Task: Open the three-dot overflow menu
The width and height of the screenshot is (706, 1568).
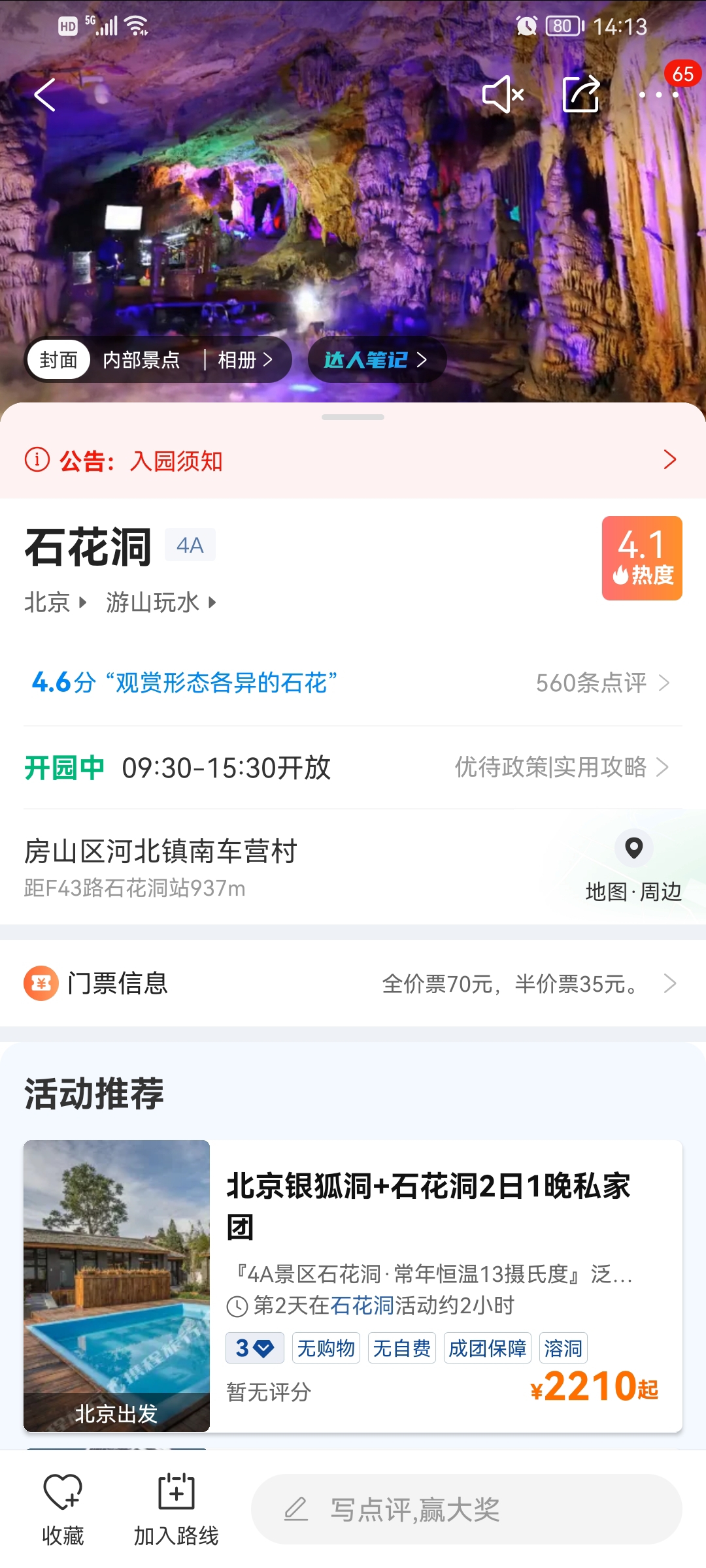Action: (659, 95)
